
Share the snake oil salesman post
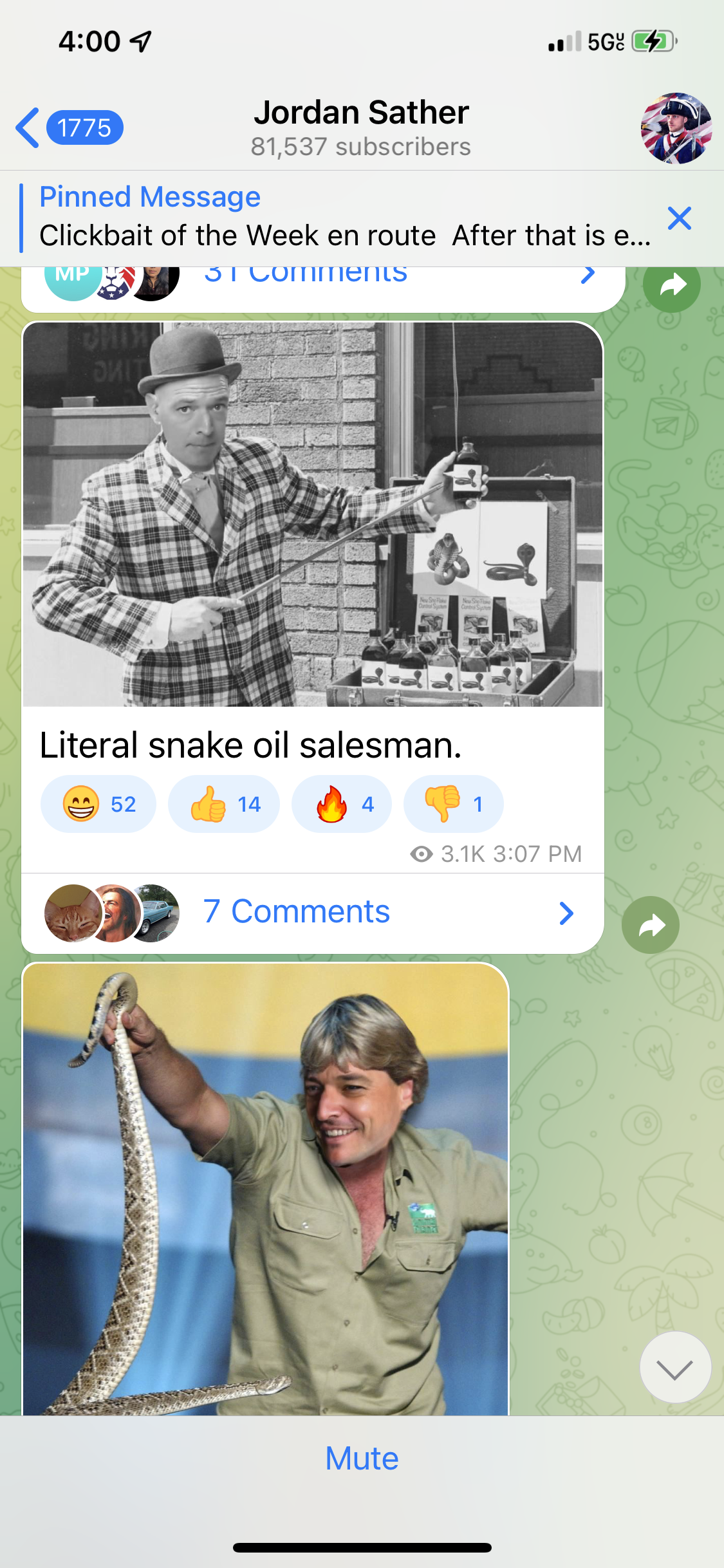[x=650, y=925]
